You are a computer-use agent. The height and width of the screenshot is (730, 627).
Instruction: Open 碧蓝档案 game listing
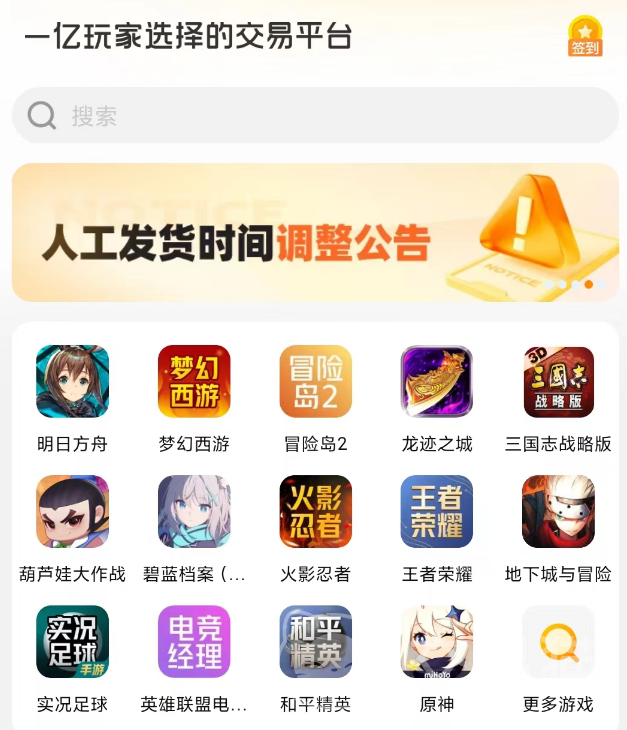click(194, 512)
